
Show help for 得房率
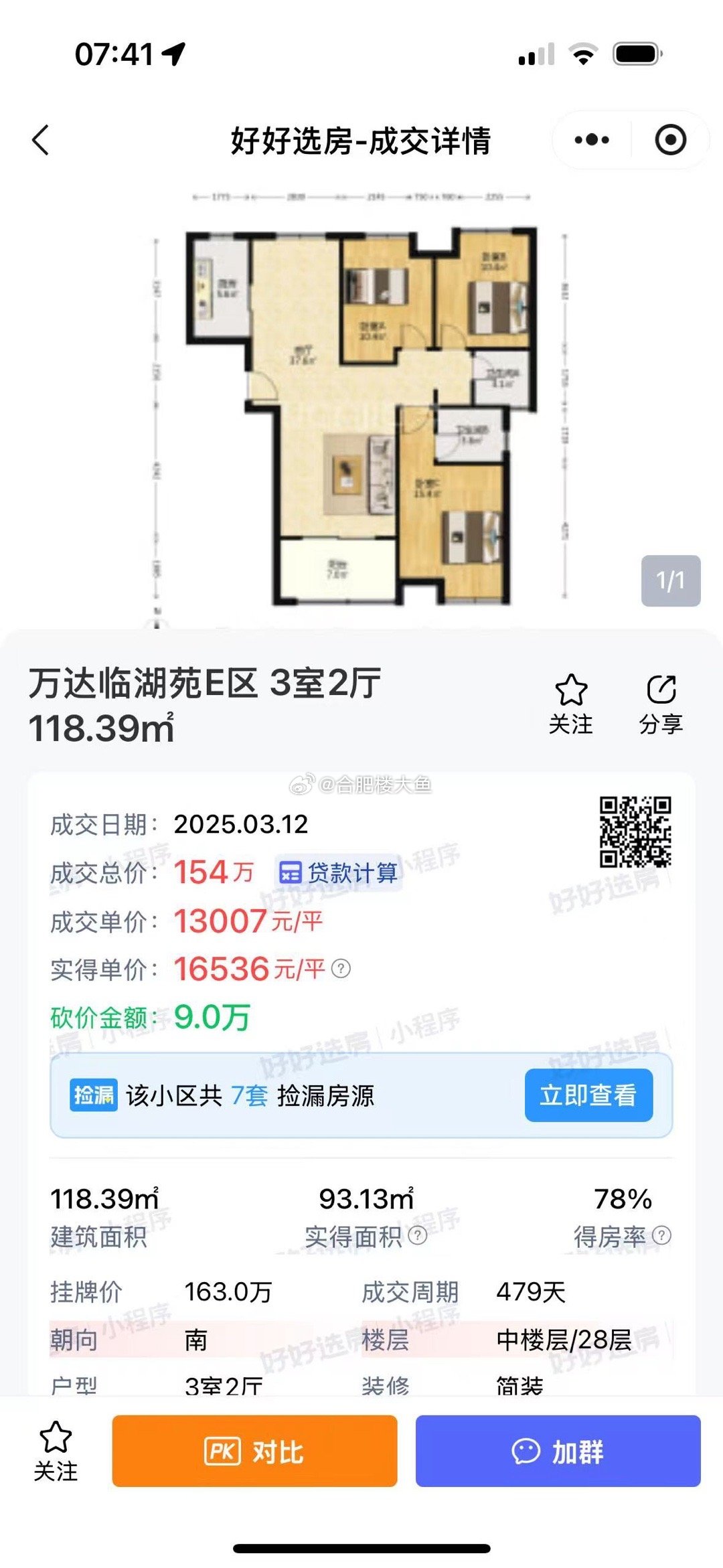point(661,1236)
